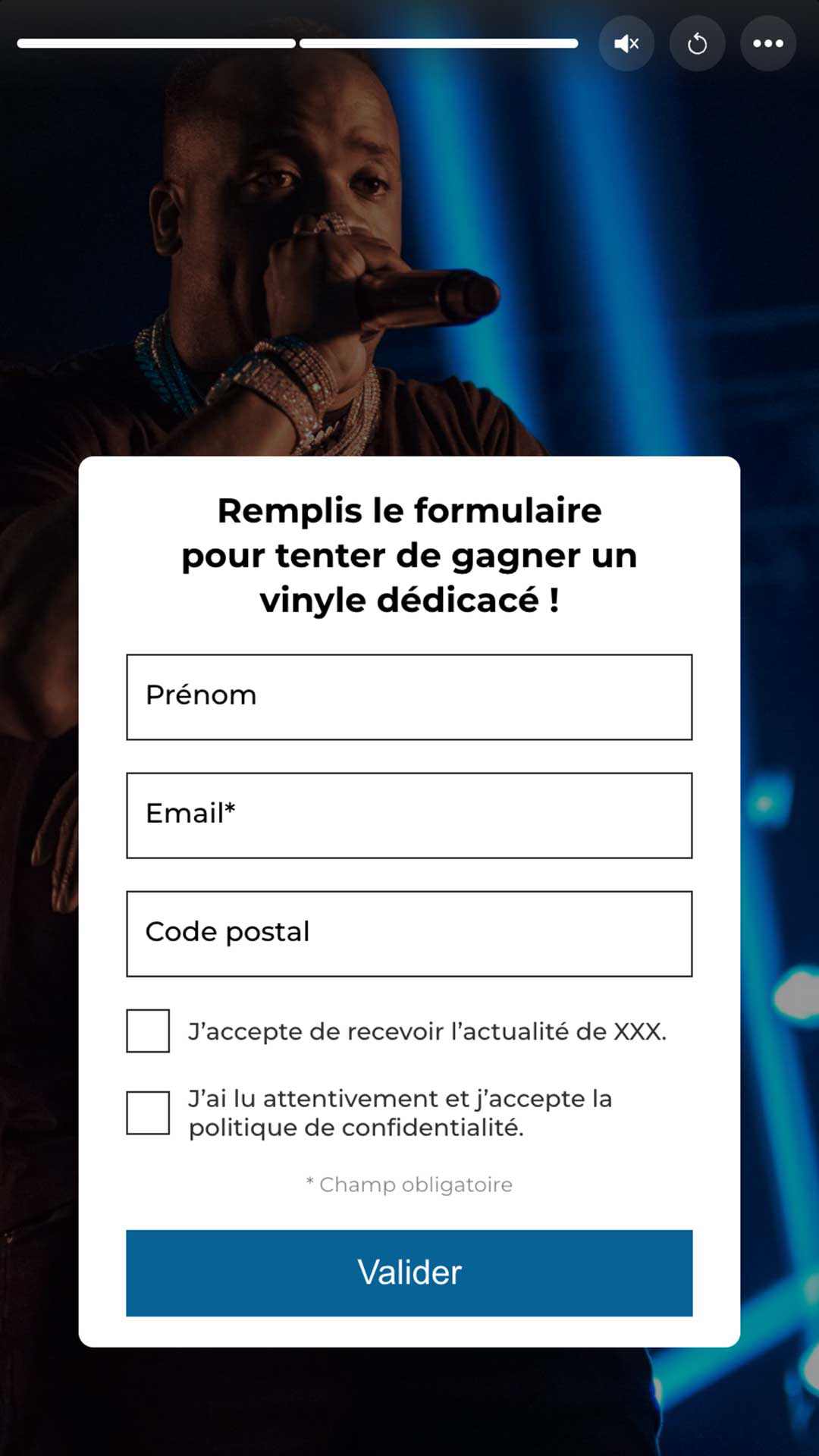
Task: Accept the politique de confidentialité checkbox
Action: click(x=148, y=1112)
